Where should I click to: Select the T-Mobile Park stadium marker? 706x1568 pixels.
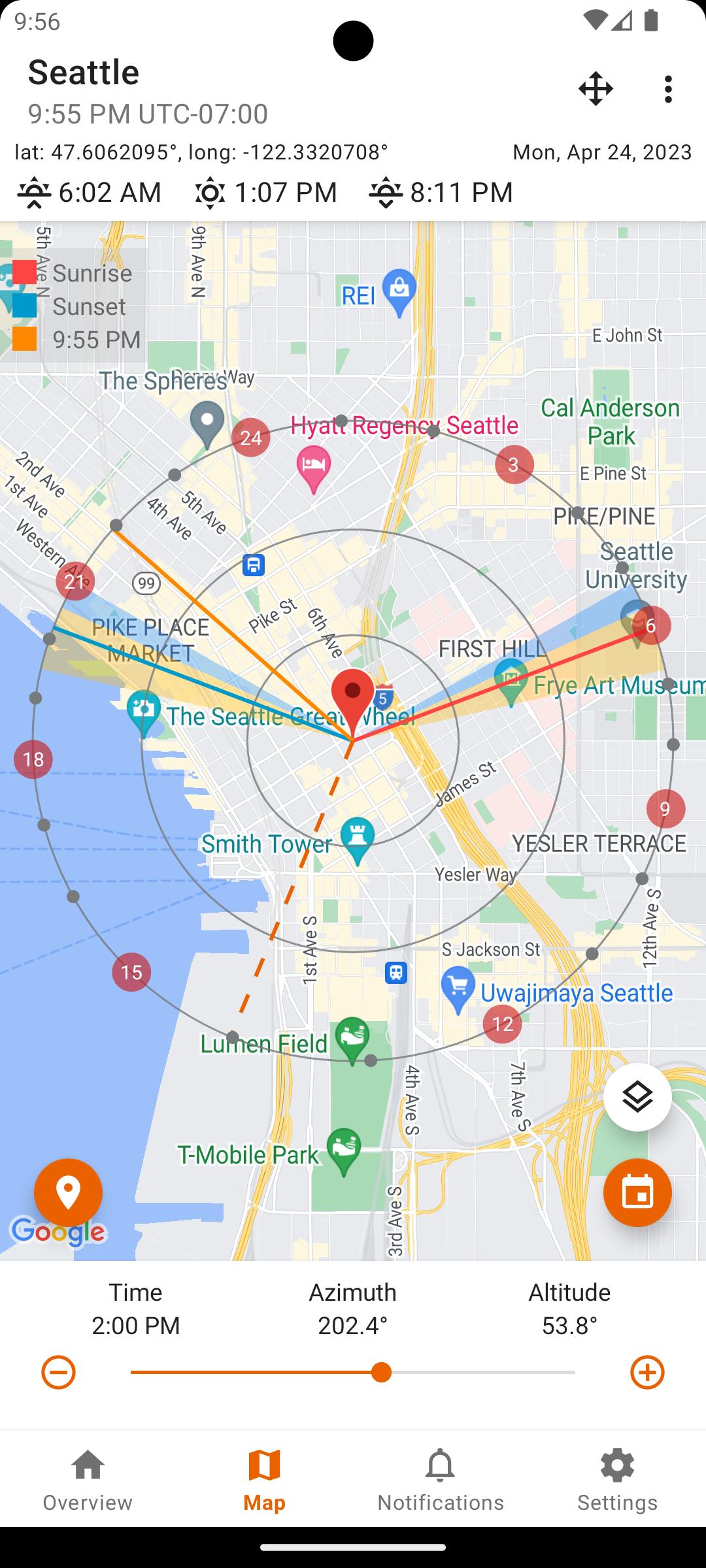pyautogui.click(x=344, y=1152)
